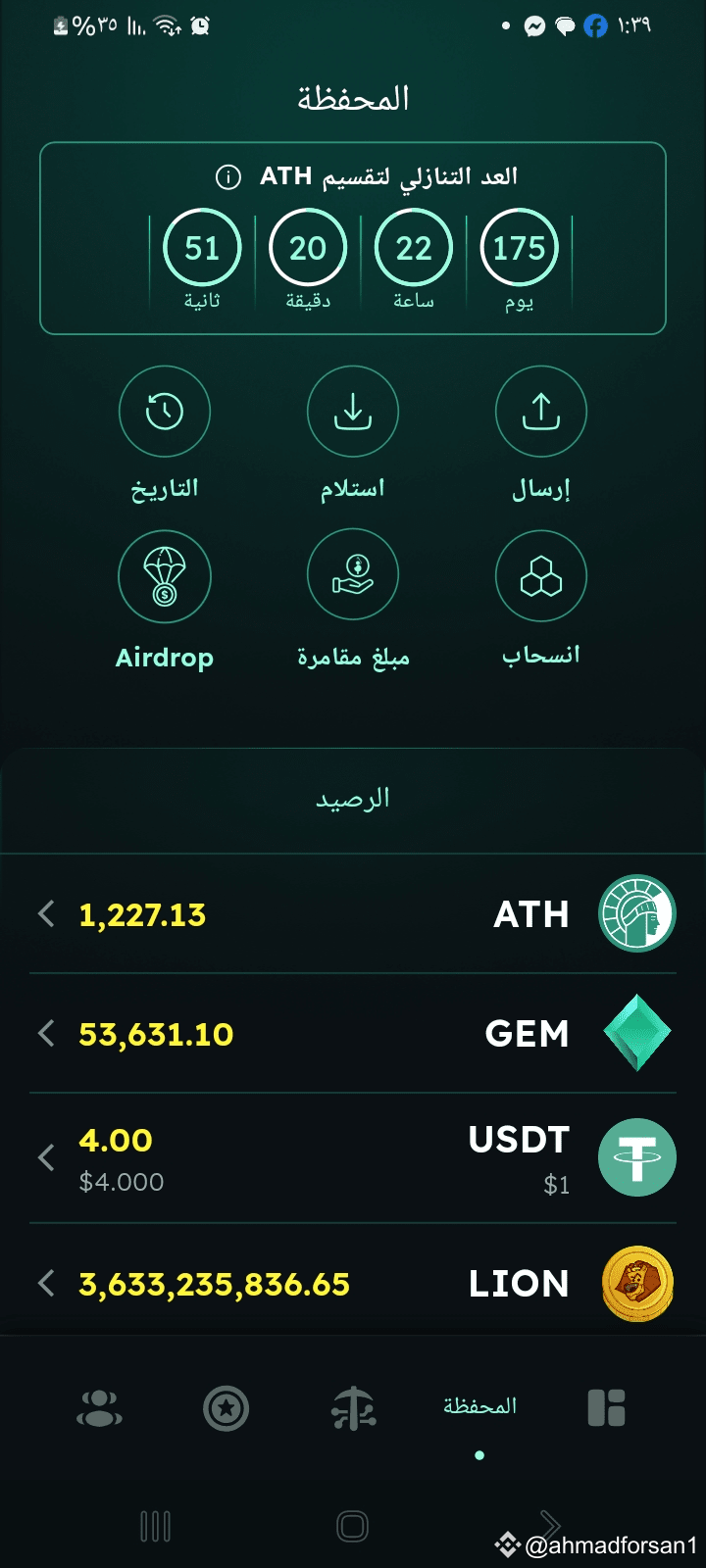Viewport: 706px width, 1568px height.
Task: Tap the إرسال (send) button
Action: [540, 412]
